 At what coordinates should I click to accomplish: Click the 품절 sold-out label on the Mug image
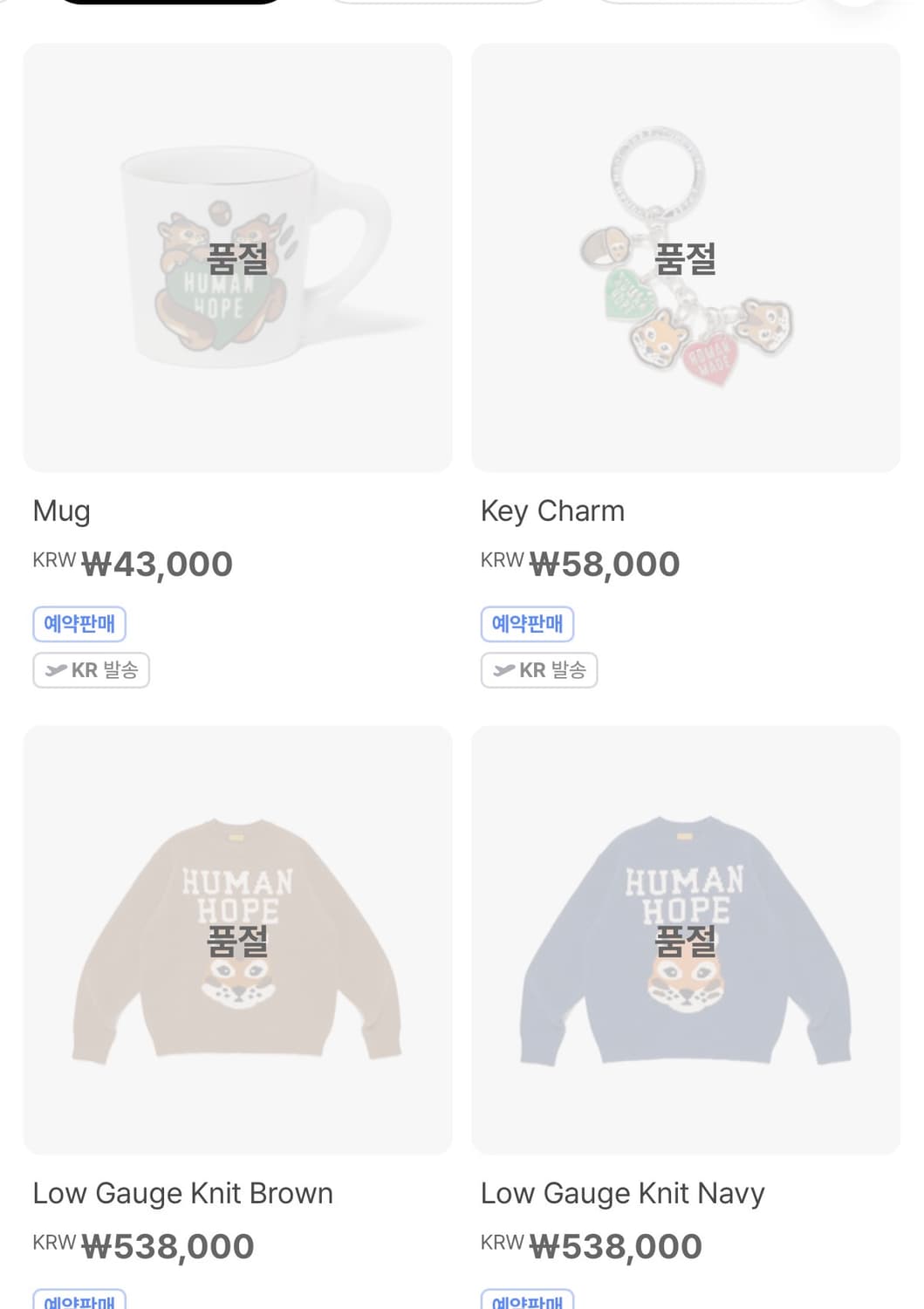(x=237, y=259)
